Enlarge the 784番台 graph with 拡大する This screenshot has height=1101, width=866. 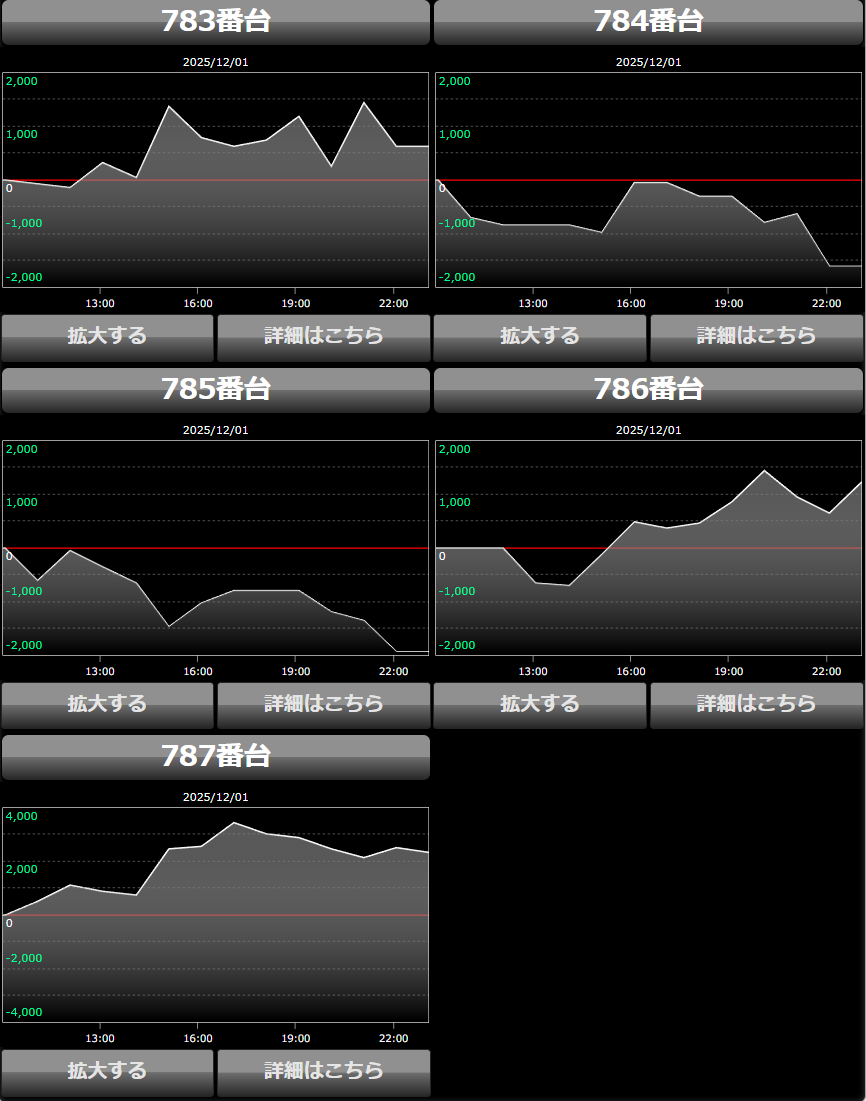pos(540,337)
